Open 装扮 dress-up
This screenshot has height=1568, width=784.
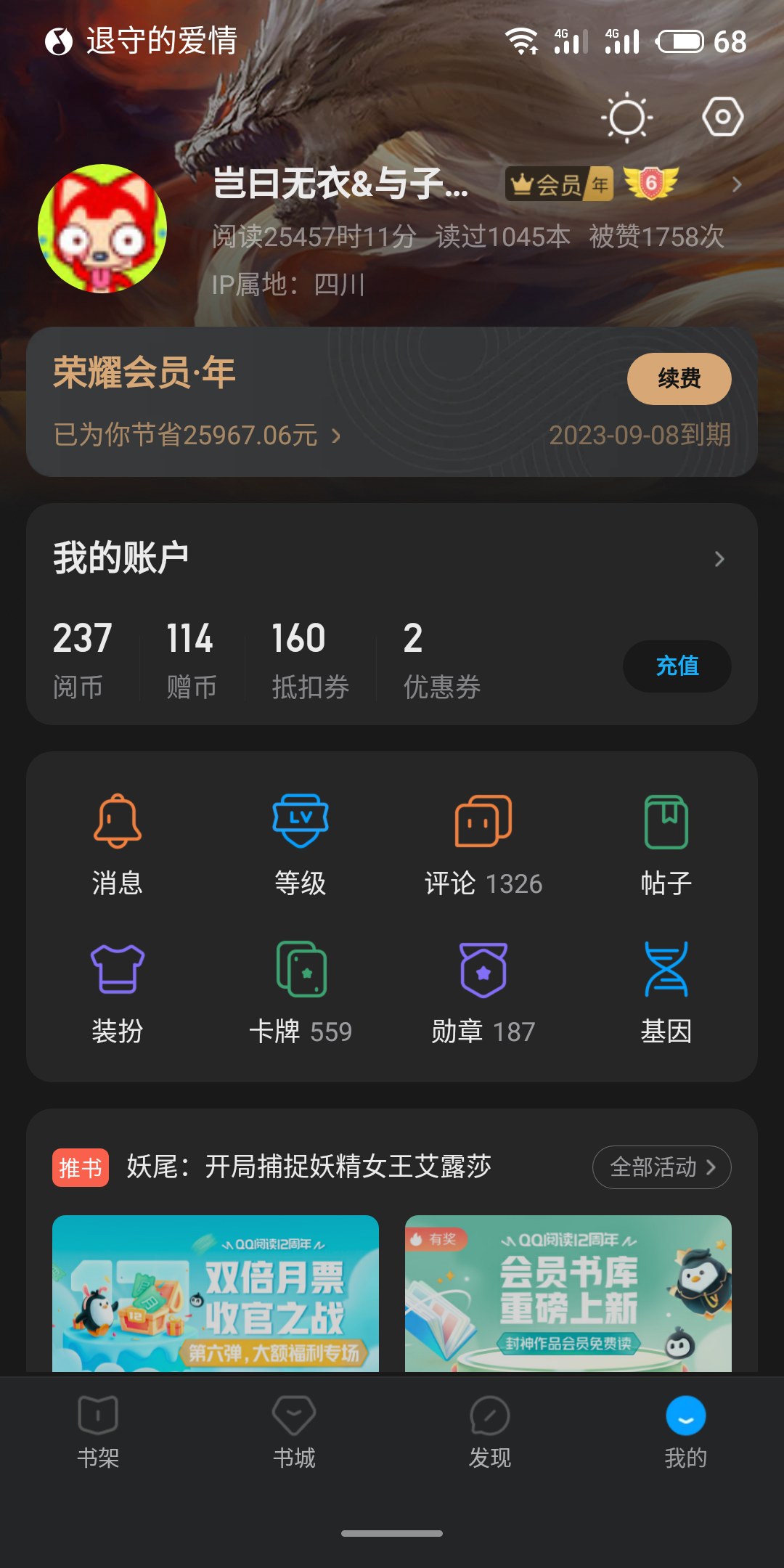click(x=118, y=993)
